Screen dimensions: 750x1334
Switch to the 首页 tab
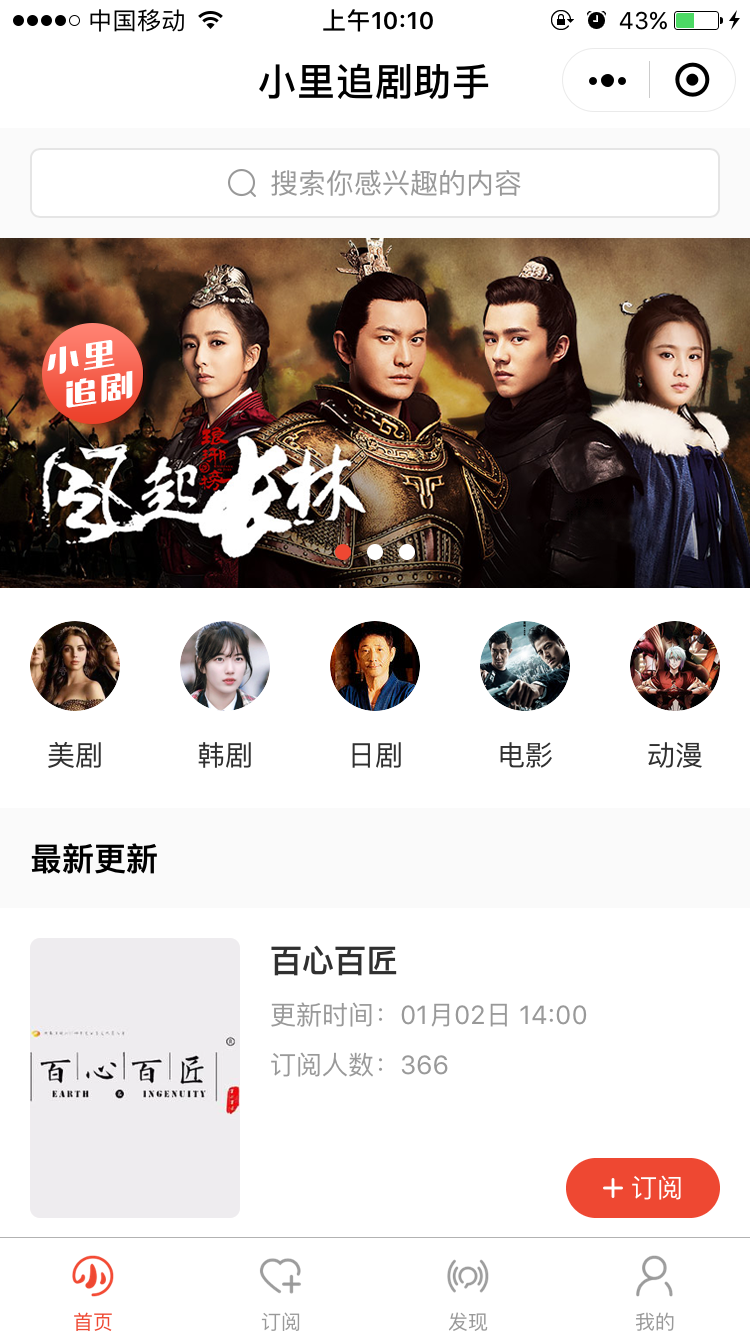click(x=93, y=1294)
